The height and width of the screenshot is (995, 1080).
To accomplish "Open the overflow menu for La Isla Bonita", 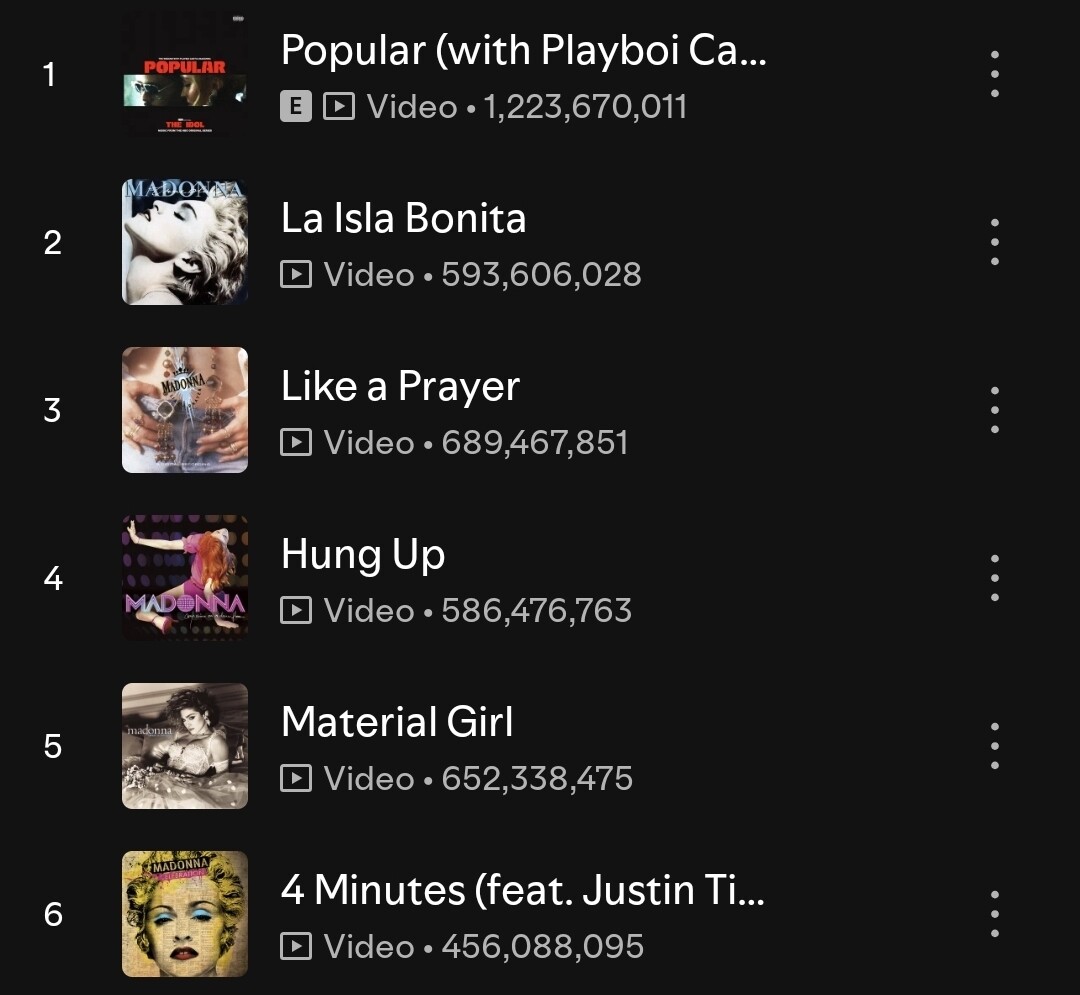I will point(994,242).
